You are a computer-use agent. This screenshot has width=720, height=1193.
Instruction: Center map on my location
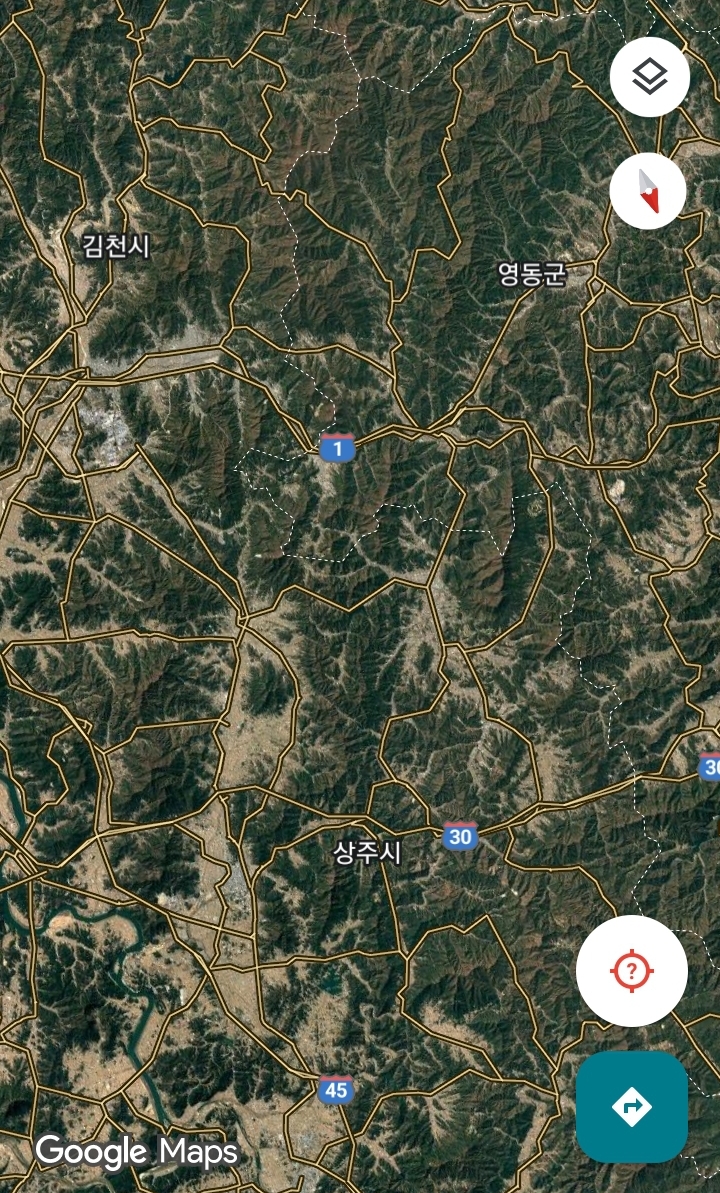[632, 971]
